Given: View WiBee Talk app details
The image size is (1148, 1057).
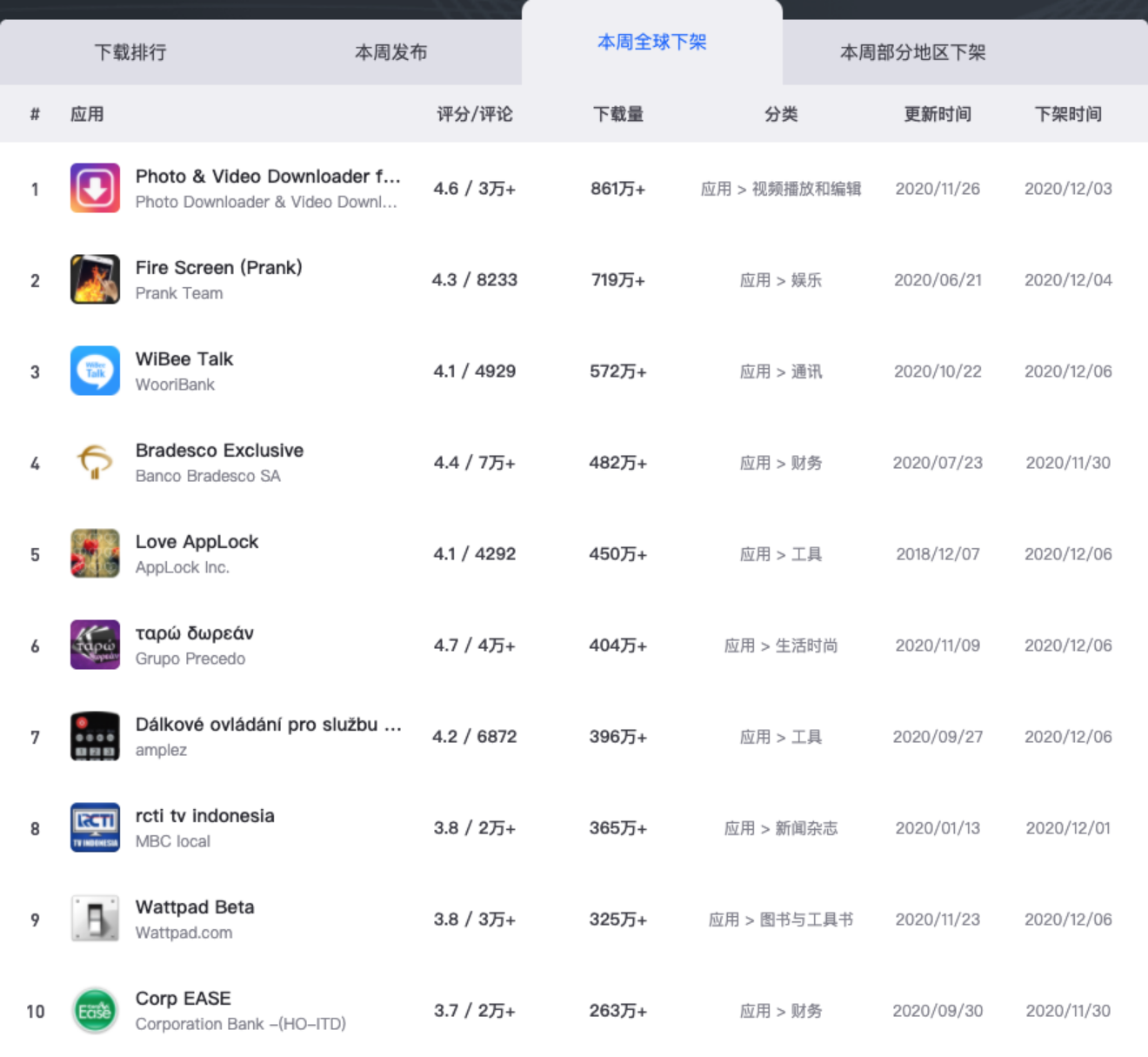Looking at the screenshot, I should coord(184,359).
